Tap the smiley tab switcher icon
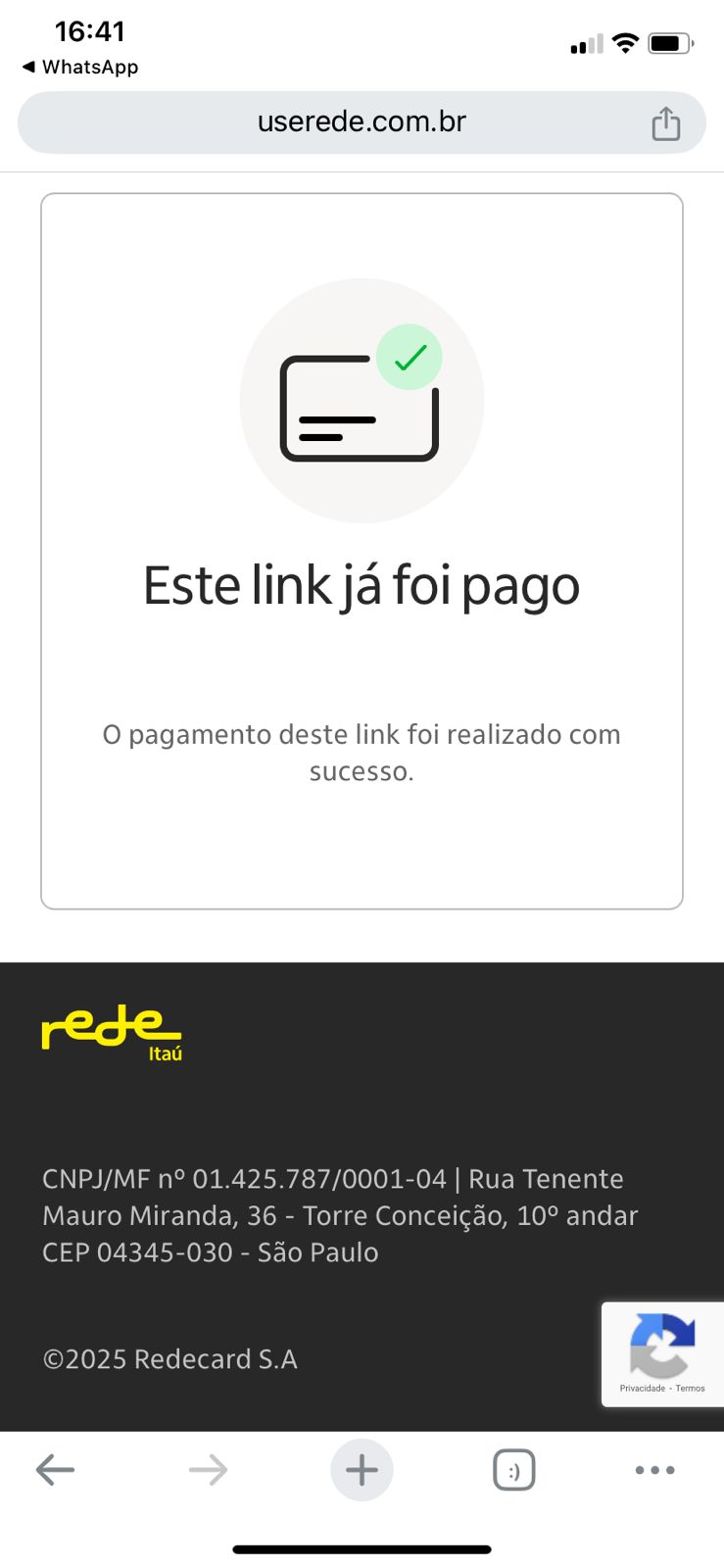Screen dimensions: 724x1568 [x=514, y=1469]
